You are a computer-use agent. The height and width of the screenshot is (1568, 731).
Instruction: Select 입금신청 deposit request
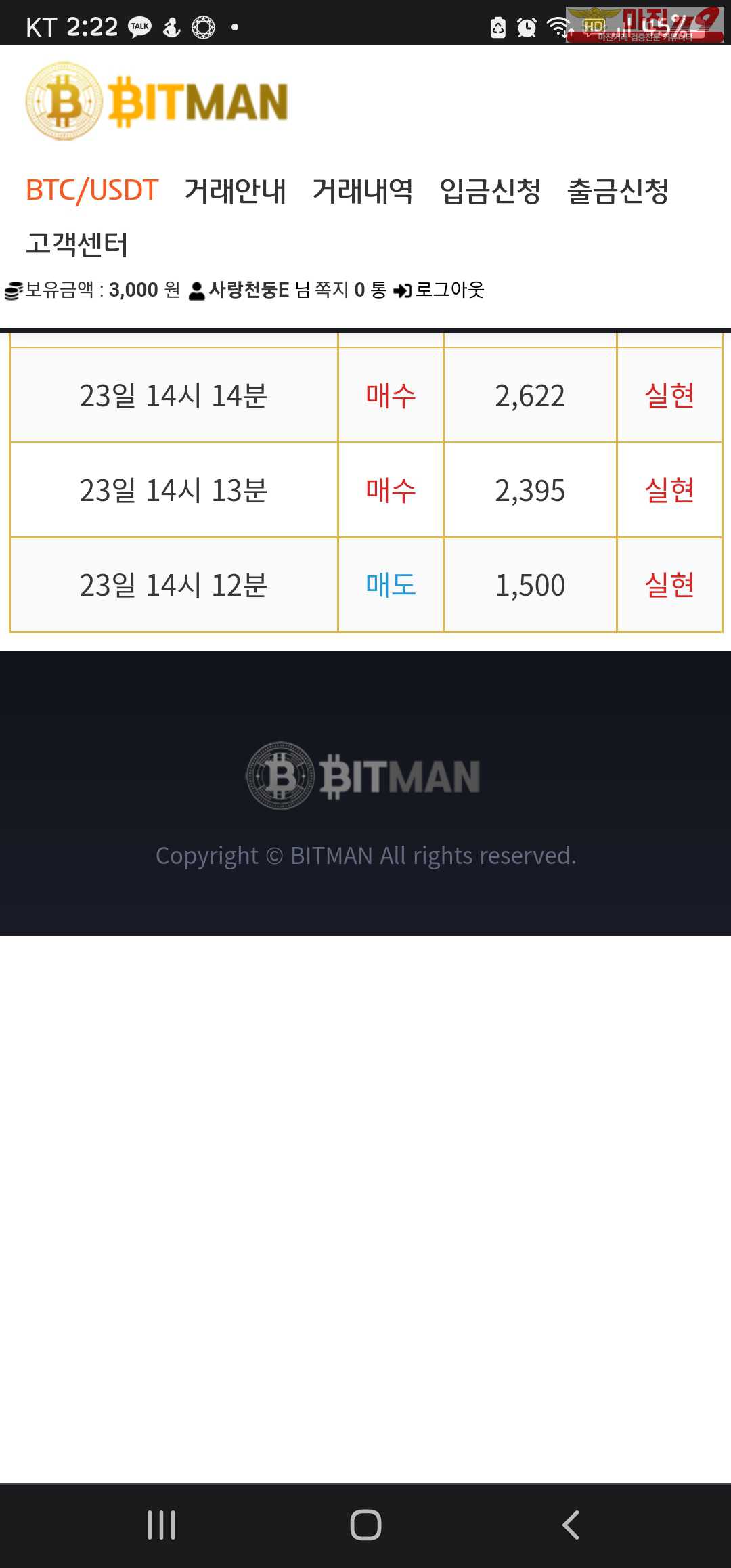[x=490, y=190]
